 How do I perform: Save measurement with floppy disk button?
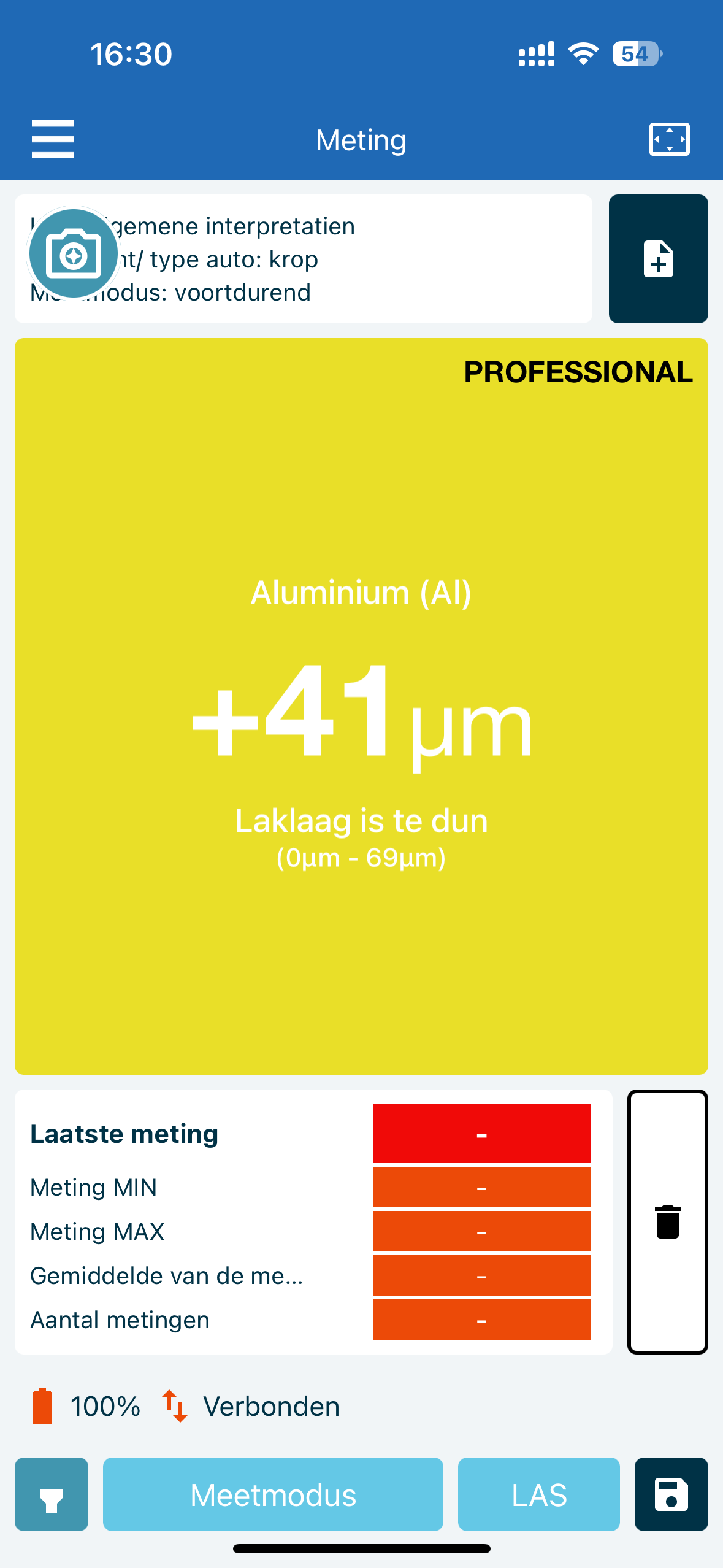point(671,1494)
